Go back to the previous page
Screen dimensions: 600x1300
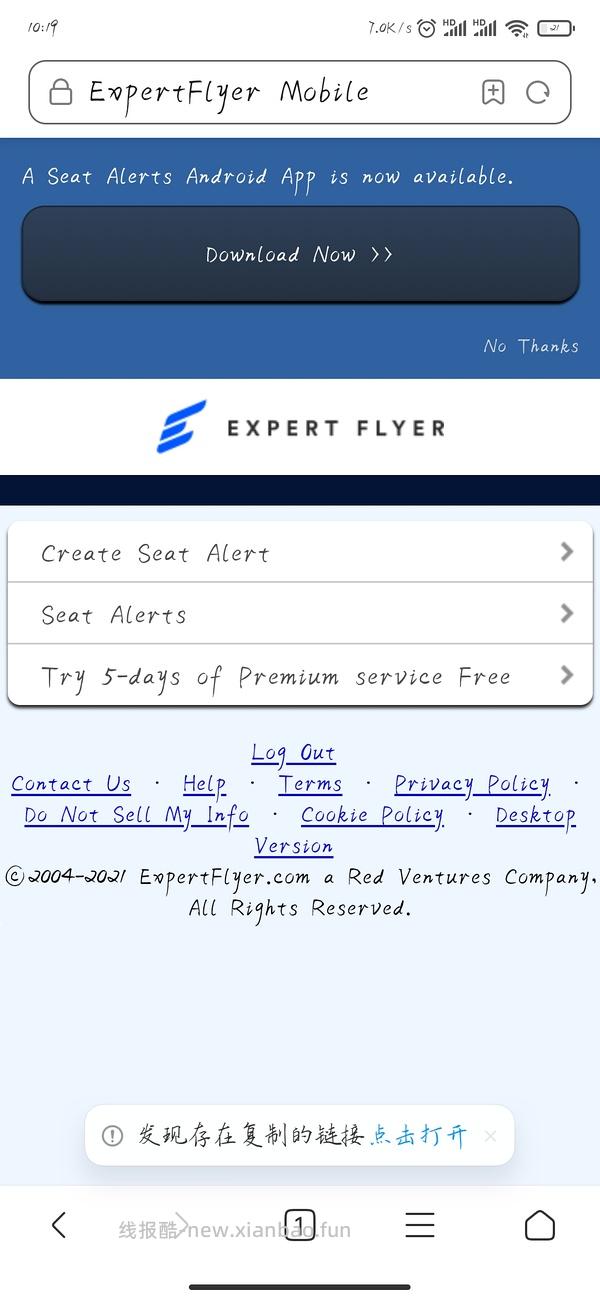coord(59,1225)
